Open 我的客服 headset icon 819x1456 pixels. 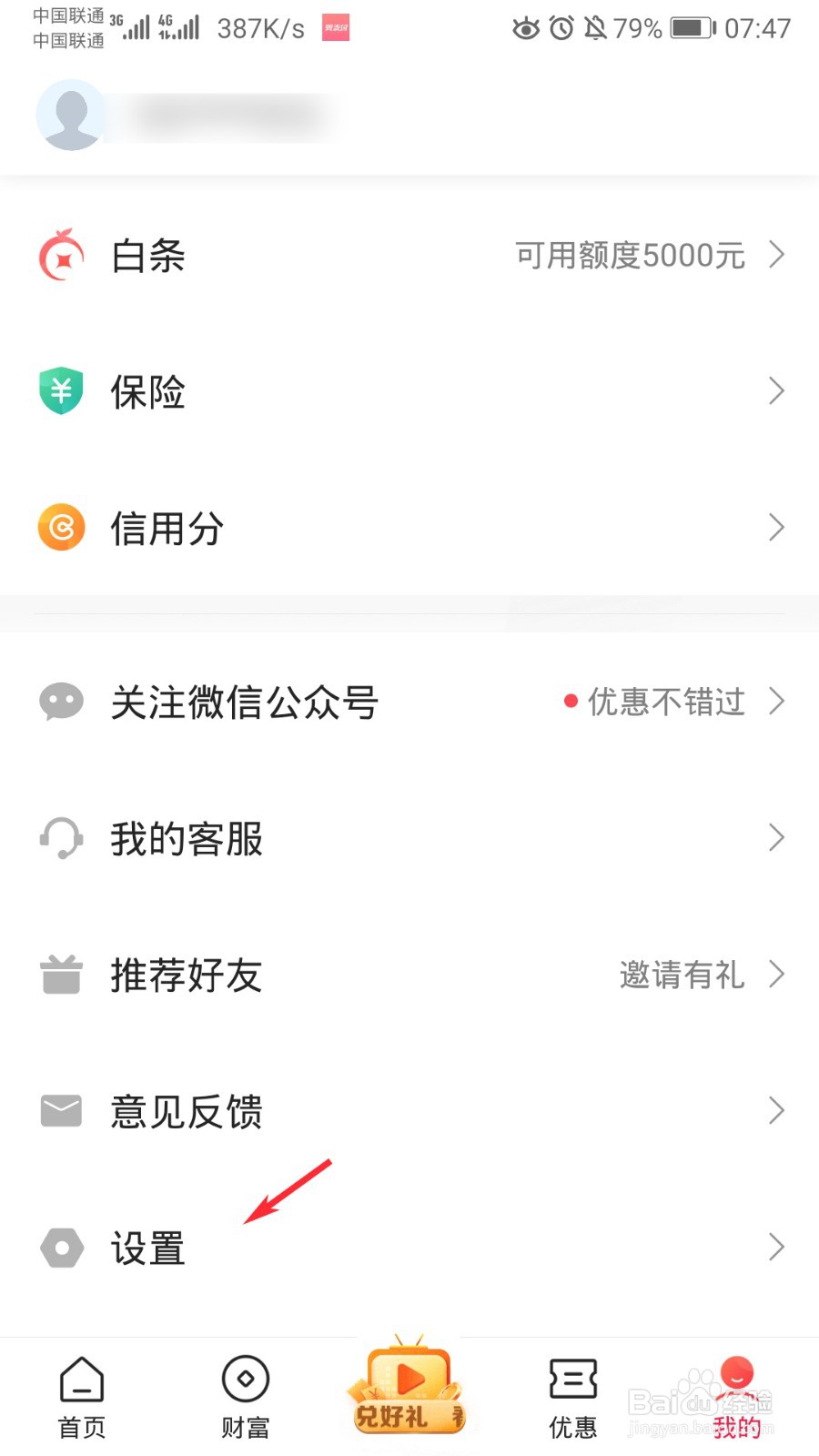60,838
